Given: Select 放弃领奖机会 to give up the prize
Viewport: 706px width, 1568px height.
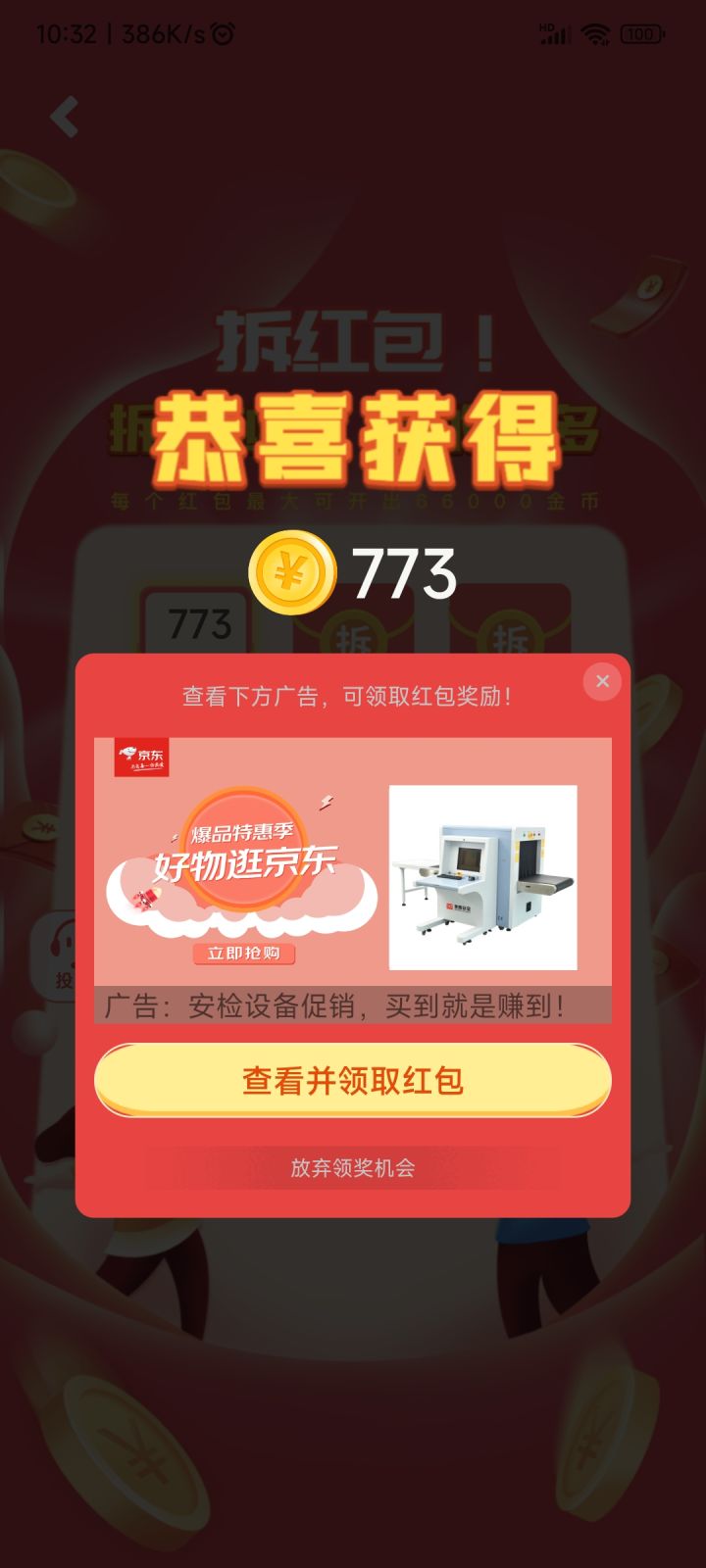Looking at the screenshot, I should pyautogui.click(x=353, y=1167).
